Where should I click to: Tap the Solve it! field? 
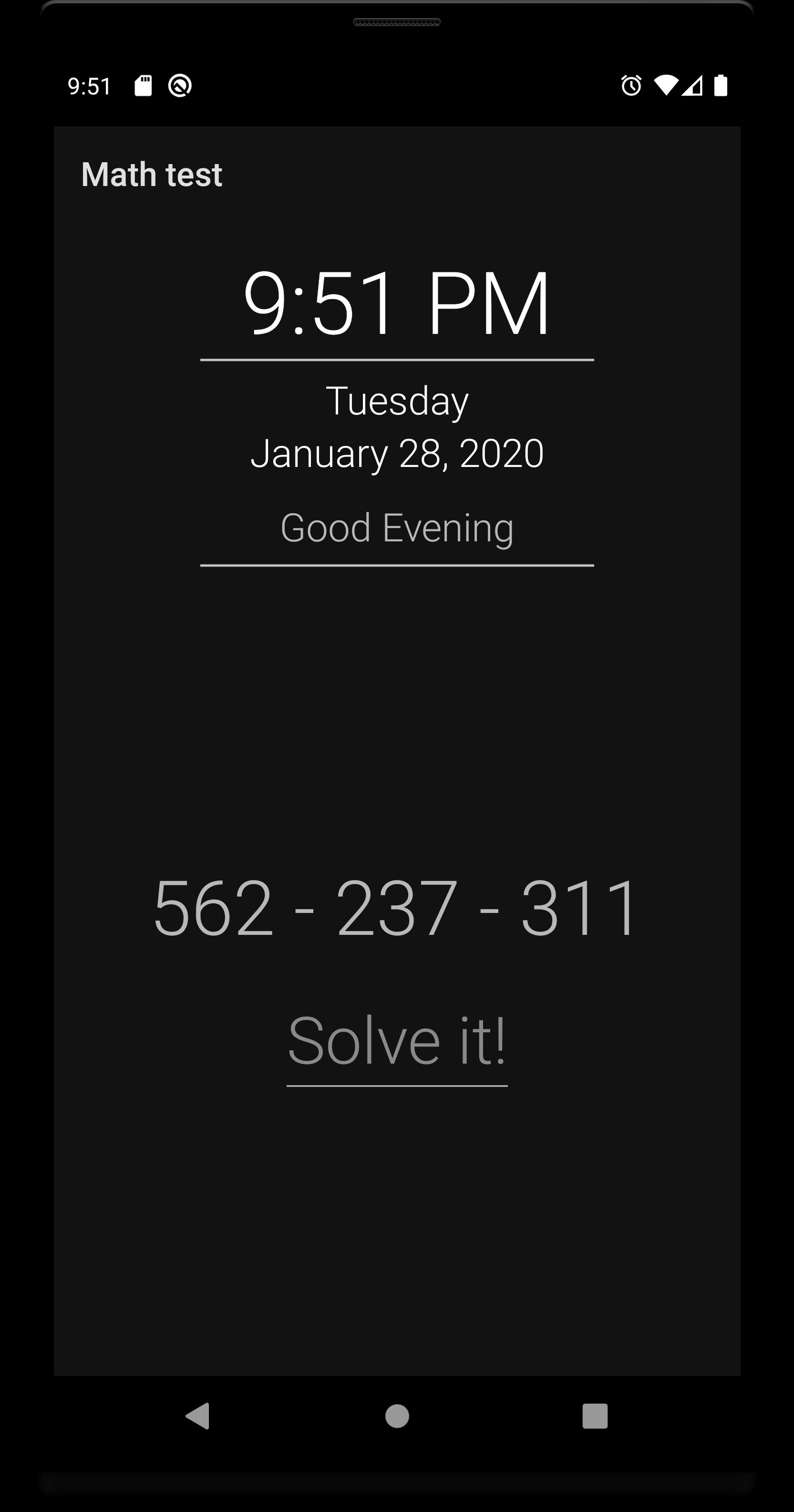click(x=397, y=1043)
